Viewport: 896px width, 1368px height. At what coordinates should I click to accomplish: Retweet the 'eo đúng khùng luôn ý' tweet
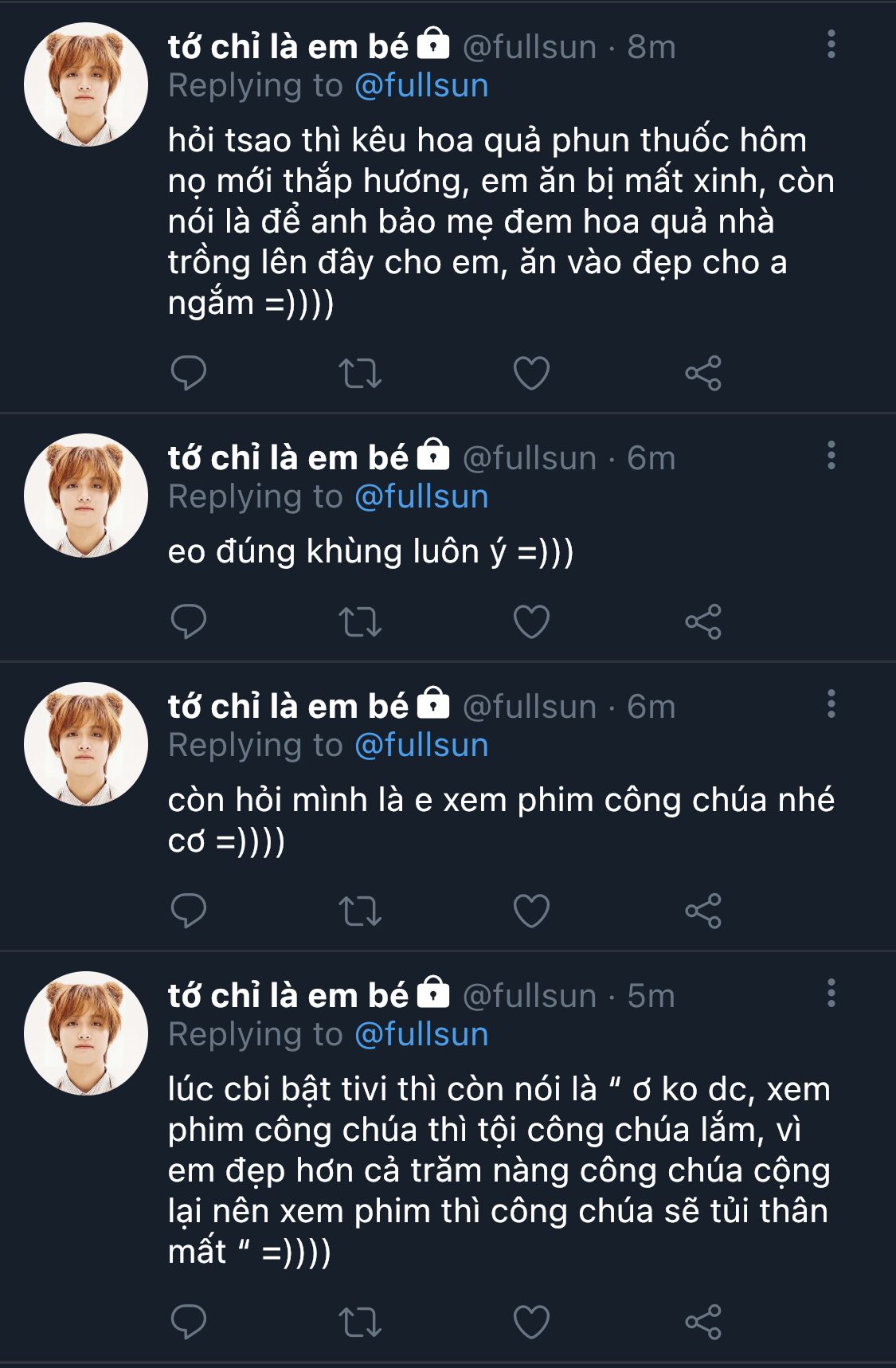coord(360,621)
